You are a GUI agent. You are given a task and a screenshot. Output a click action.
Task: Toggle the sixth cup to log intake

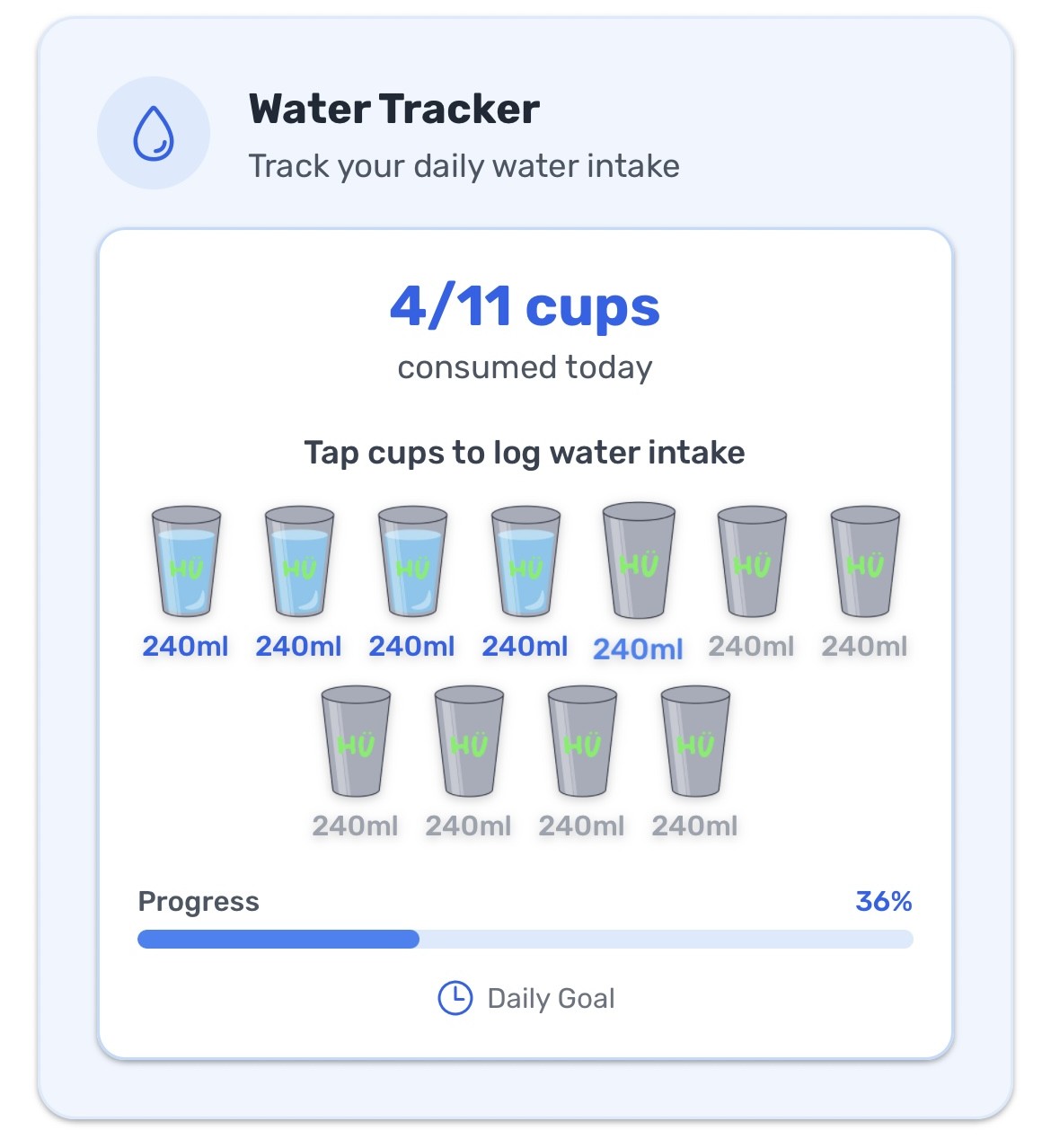[750, 563]
